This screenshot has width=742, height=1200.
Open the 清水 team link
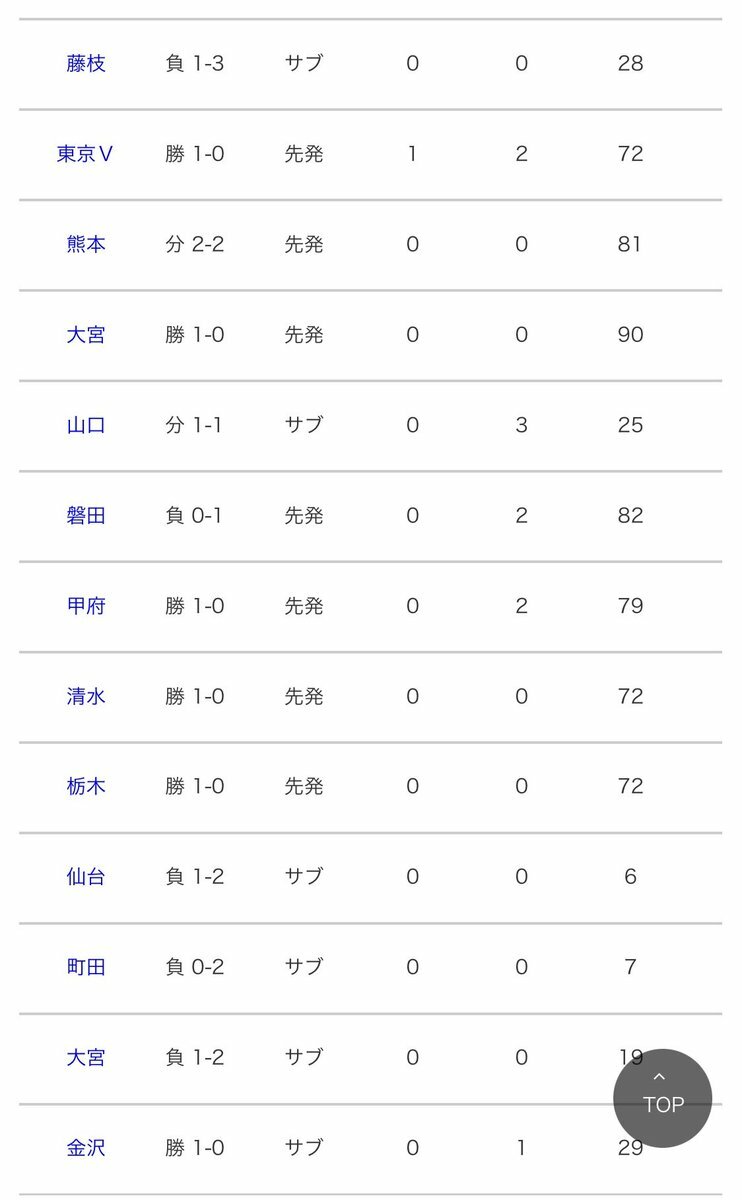coord(86,696)
